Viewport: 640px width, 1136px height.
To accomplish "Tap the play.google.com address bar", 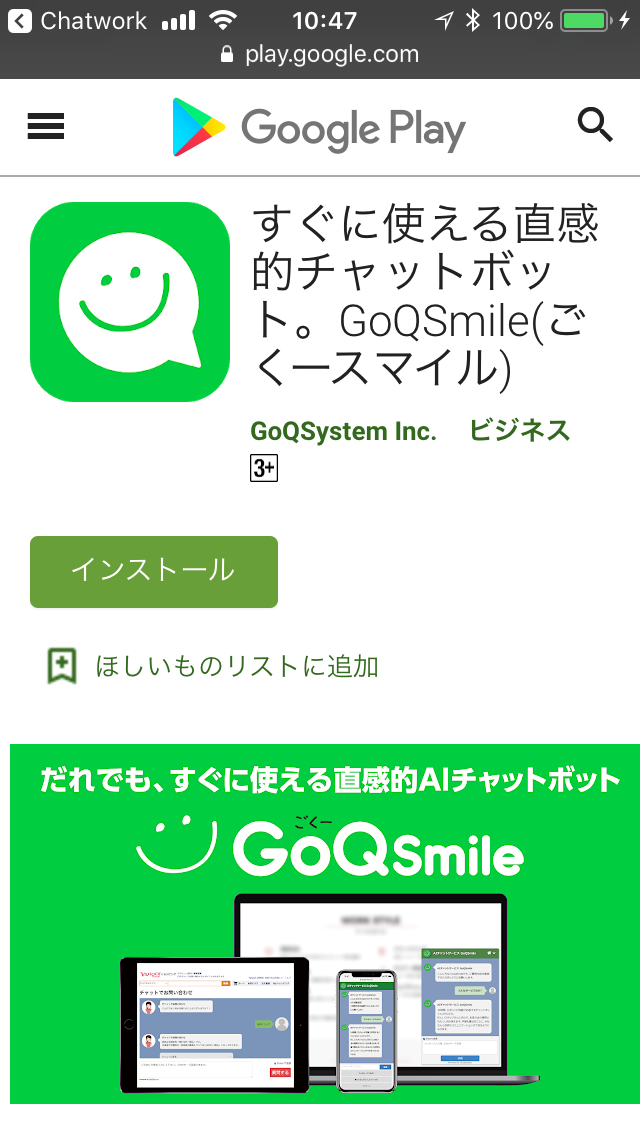I will click(320, 54).
